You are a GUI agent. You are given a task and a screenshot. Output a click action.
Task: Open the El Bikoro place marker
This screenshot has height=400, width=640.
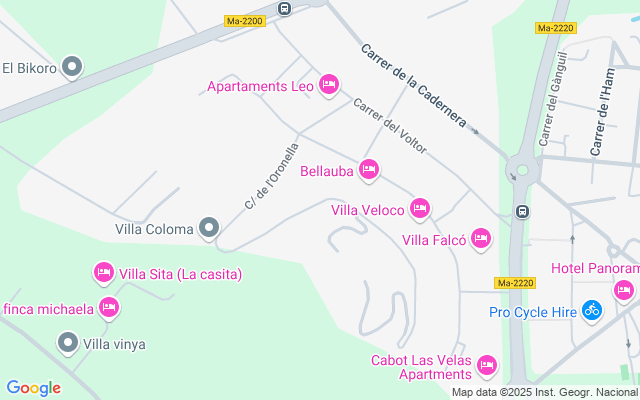pos(72,67)
